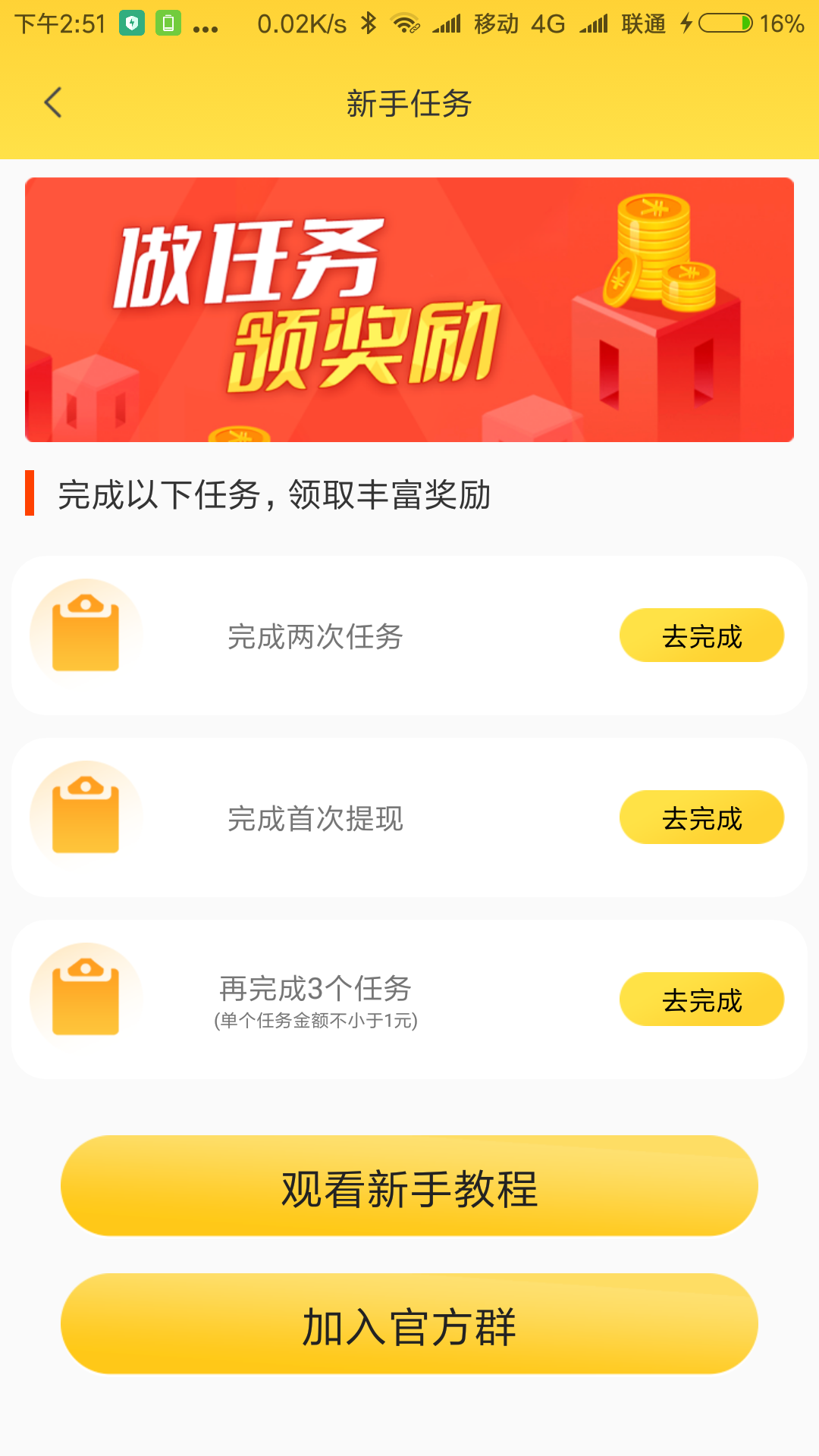Screen dimensions: 819x1456
Task: Go back from the 新手任务 page
Action: click(x=53, y=103)
